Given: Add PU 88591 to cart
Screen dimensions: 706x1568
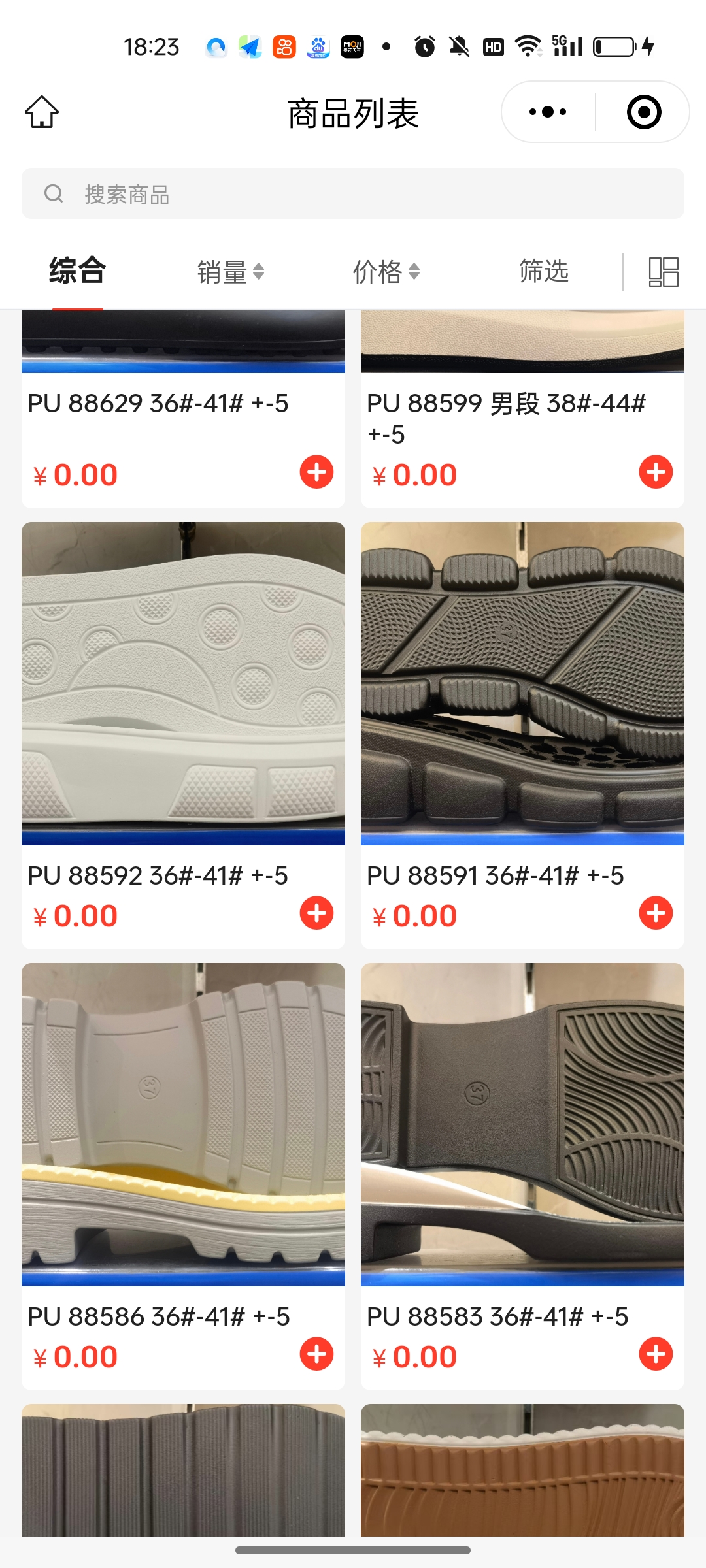Looking at the screenshot, I should click(x=656, y=913).
